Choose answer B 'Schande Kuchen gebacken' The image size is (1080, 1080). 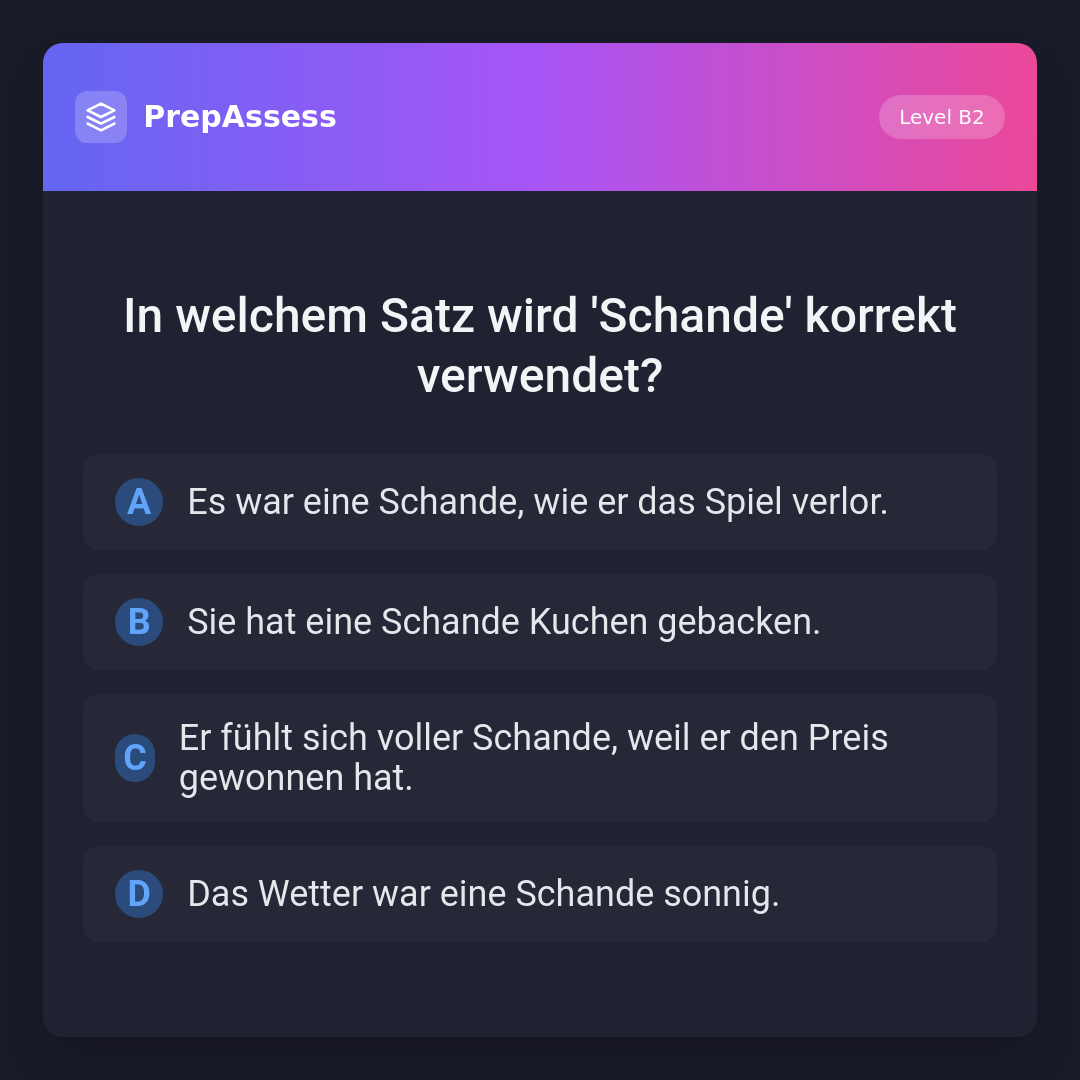click(x=538, y=622)
